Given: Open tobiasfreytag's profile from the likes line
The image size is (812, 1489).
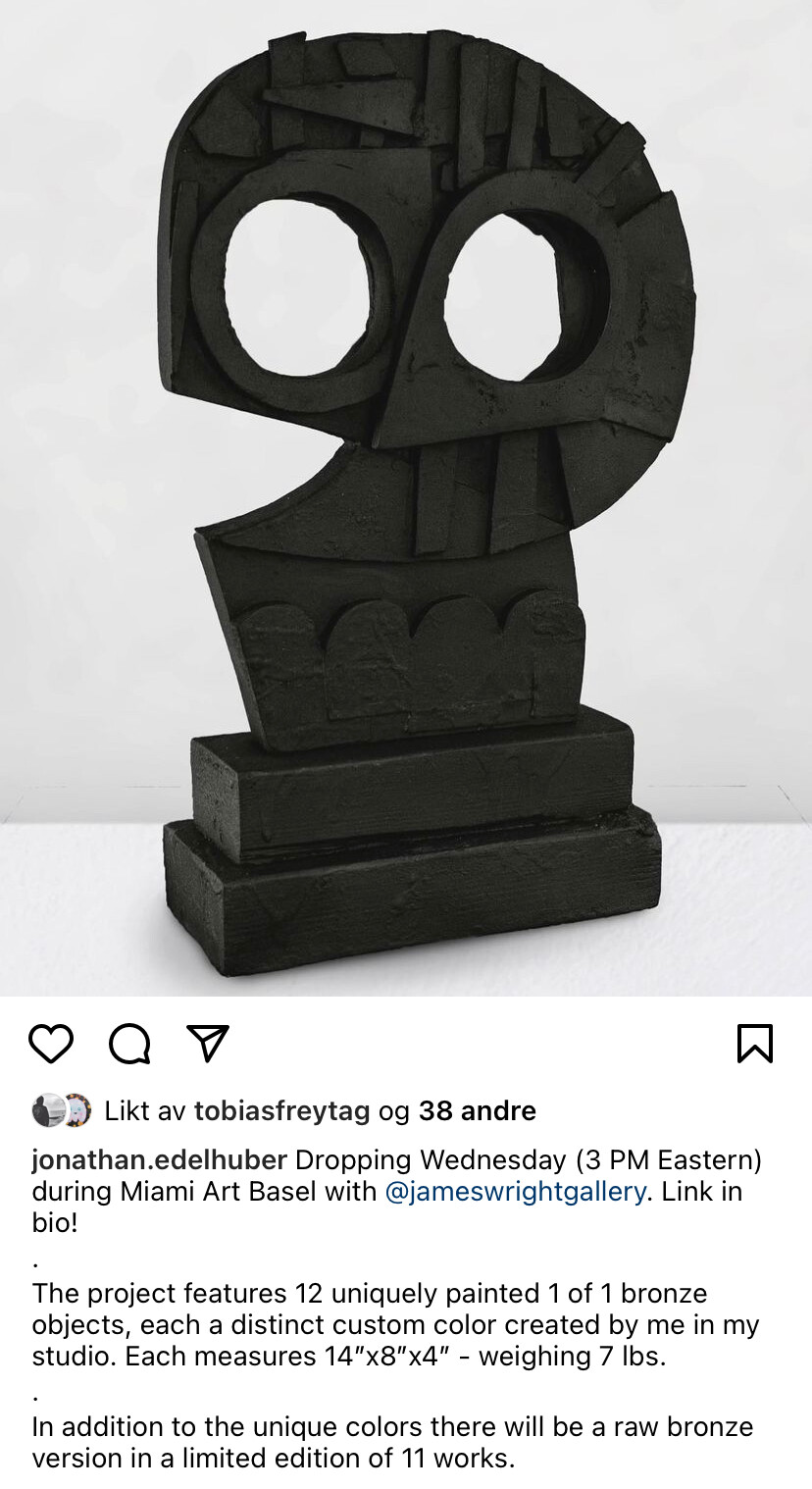Looking at the screenshot, I should (x=282, y=1111).
